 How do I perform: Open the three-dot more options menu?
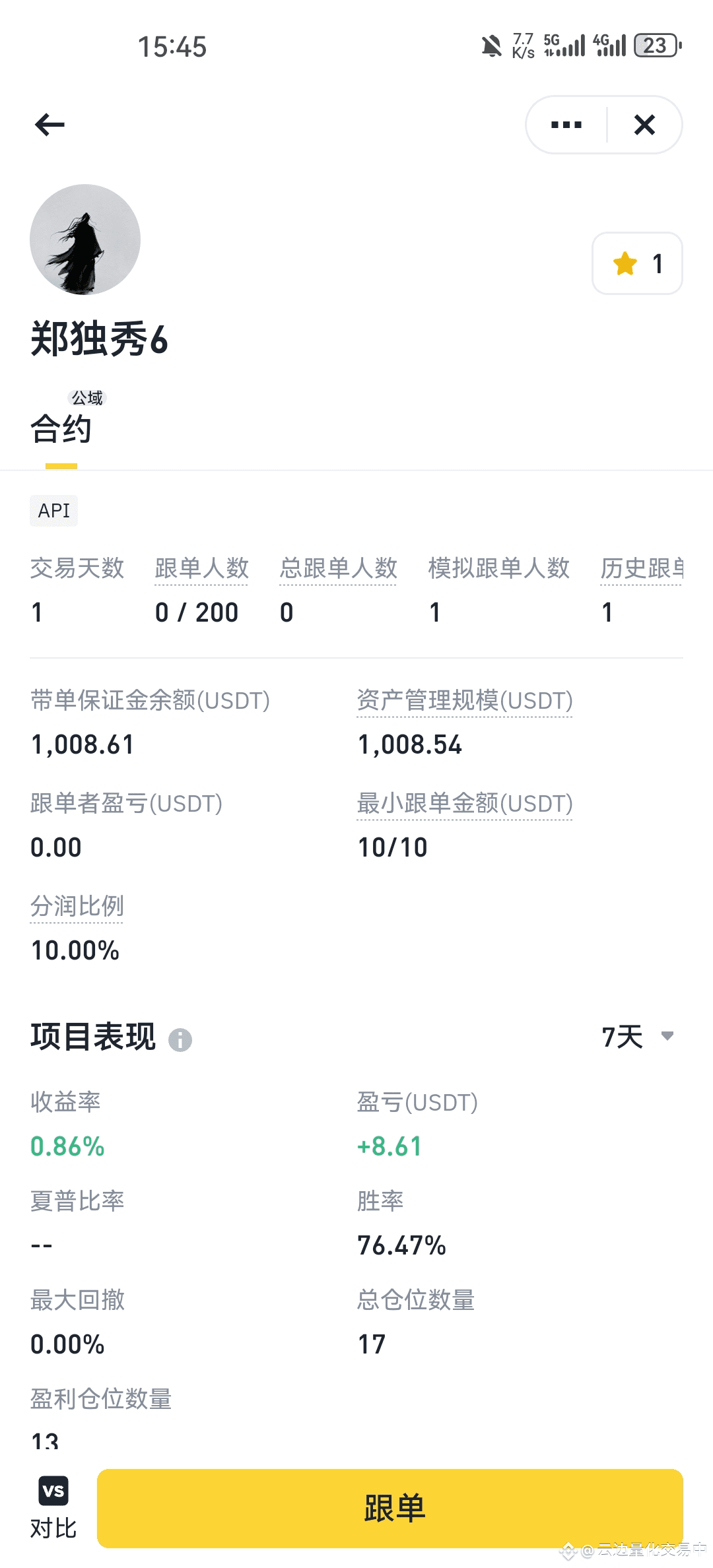coord(566,125)
